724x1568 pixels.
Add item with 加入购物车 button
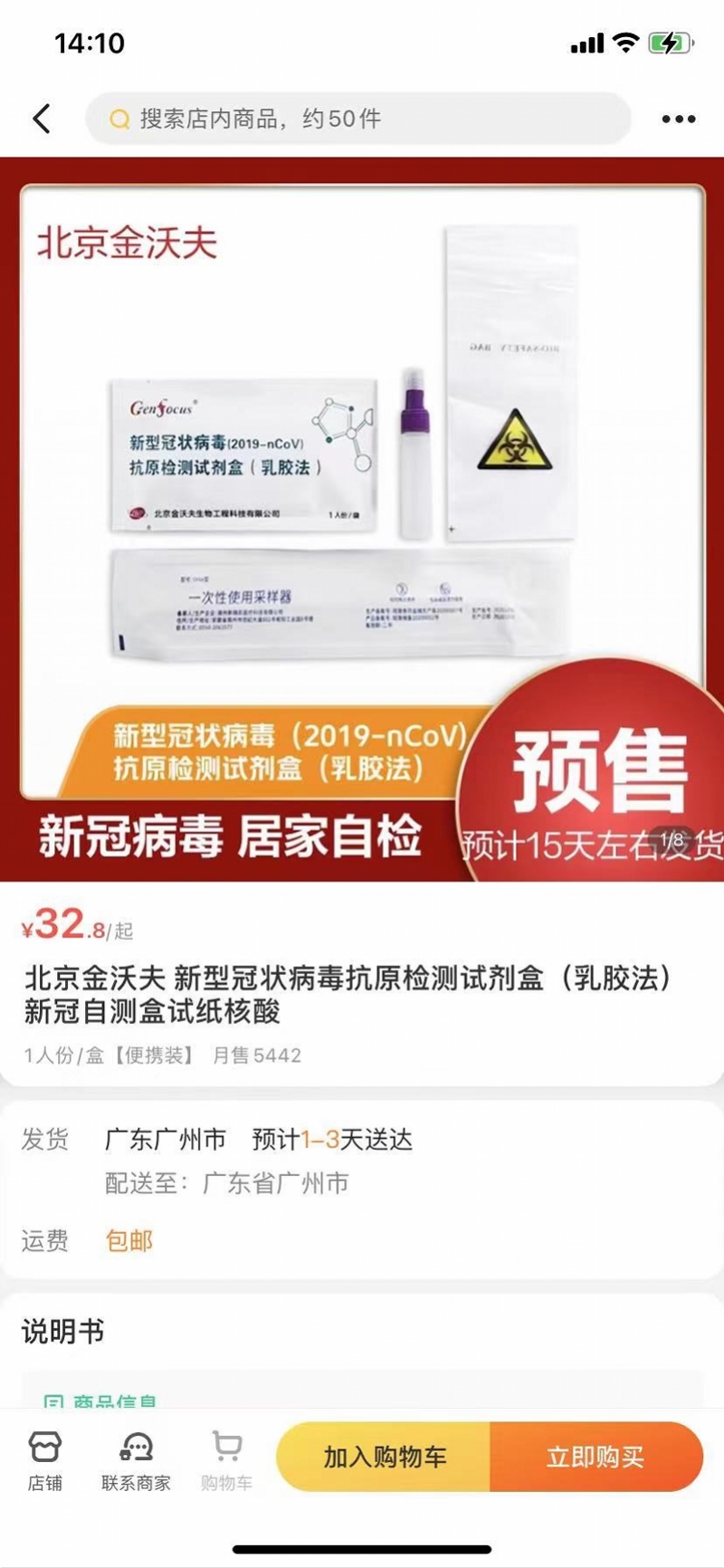point(385,1457)
